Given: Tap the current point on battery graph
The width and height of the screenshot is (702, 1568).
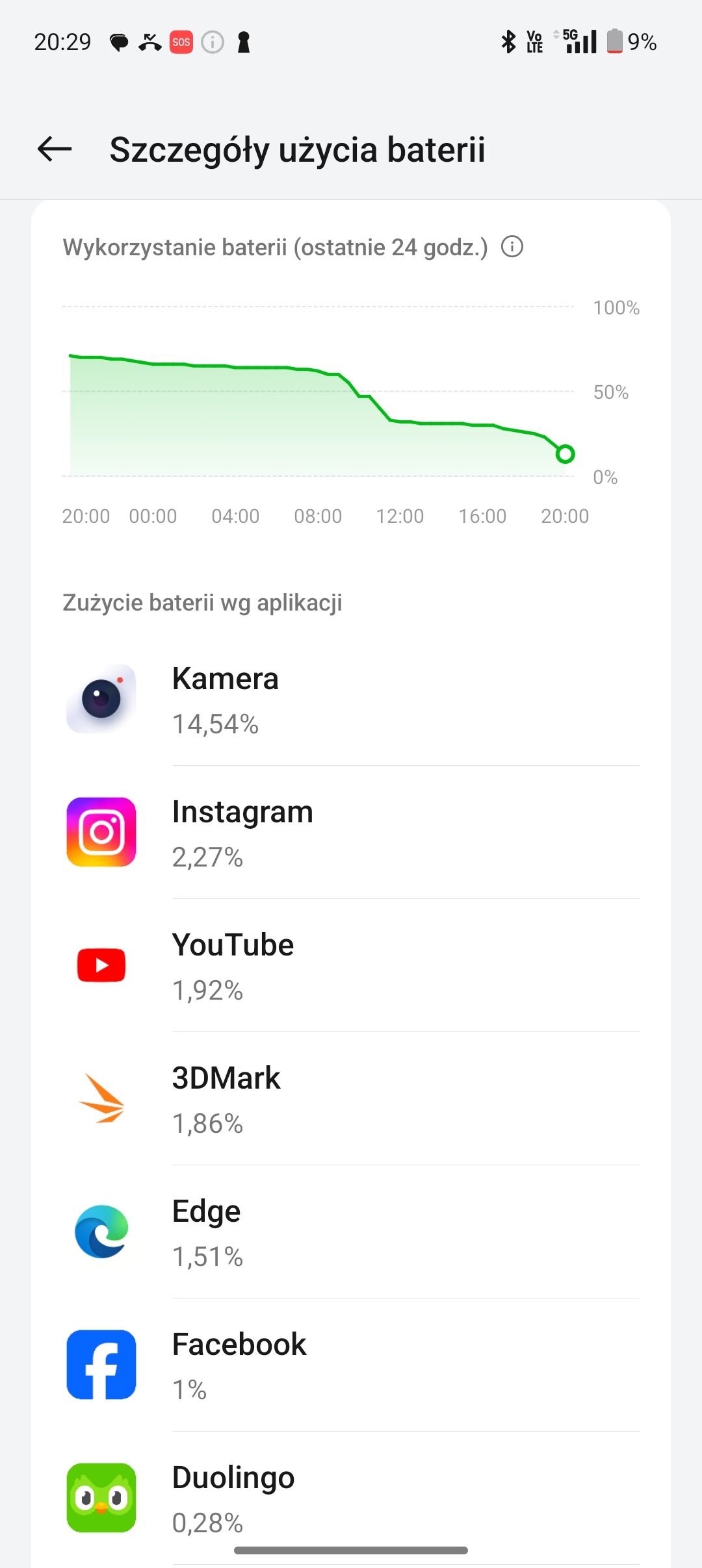Looking at the screenshot, I should (565, 453).
